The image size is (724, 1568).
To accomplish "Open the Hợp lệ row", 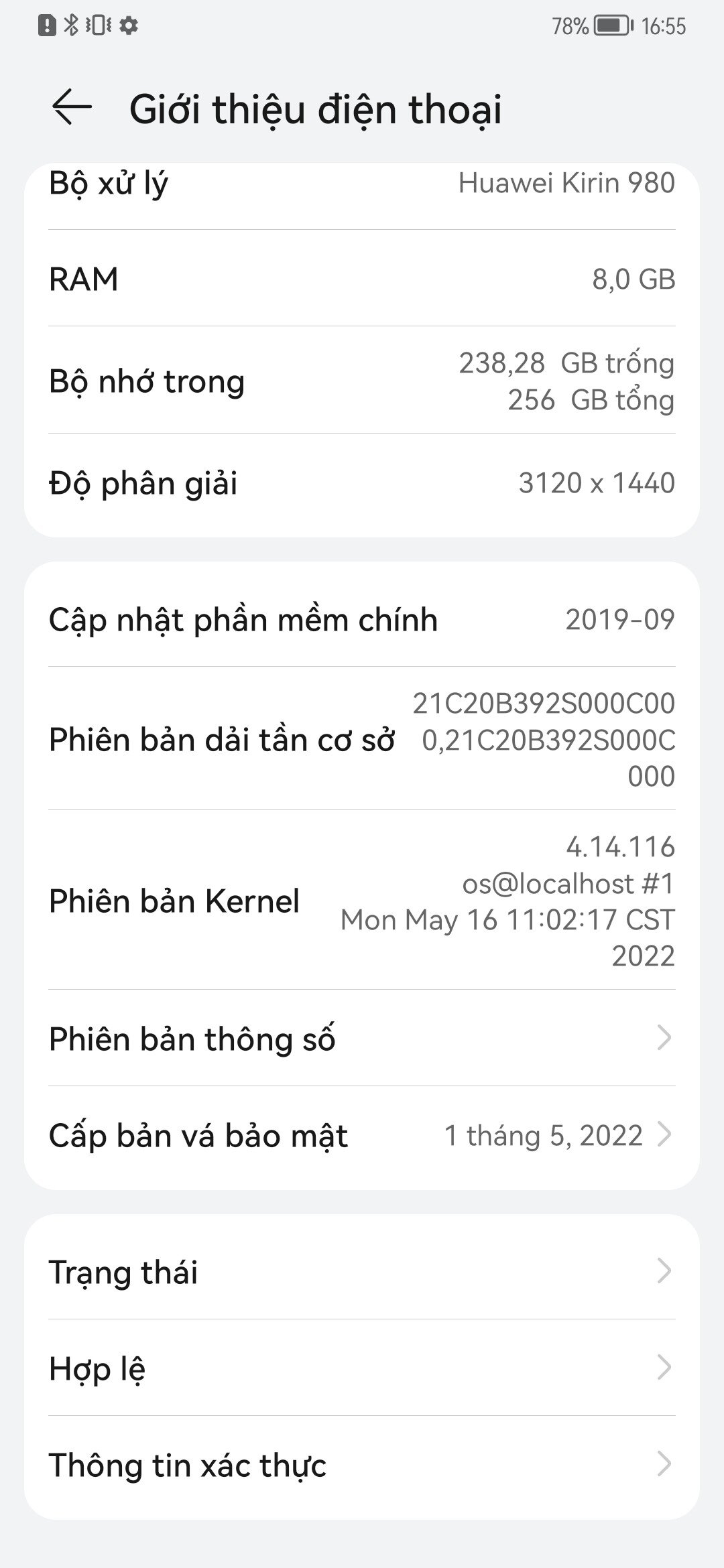I will click(x=362, y=1368).
